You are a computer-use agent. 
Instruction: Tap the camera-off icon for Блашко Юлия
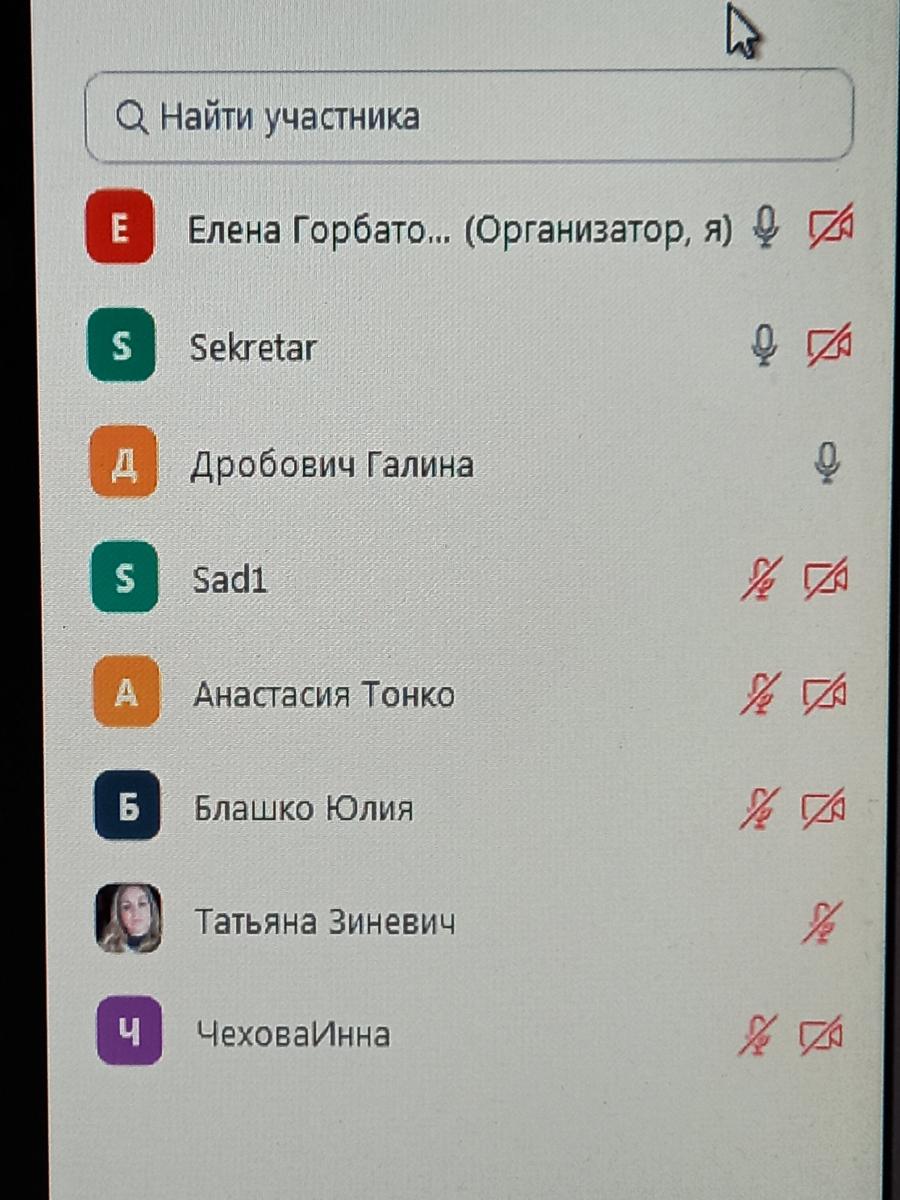[x=825, y=808]
